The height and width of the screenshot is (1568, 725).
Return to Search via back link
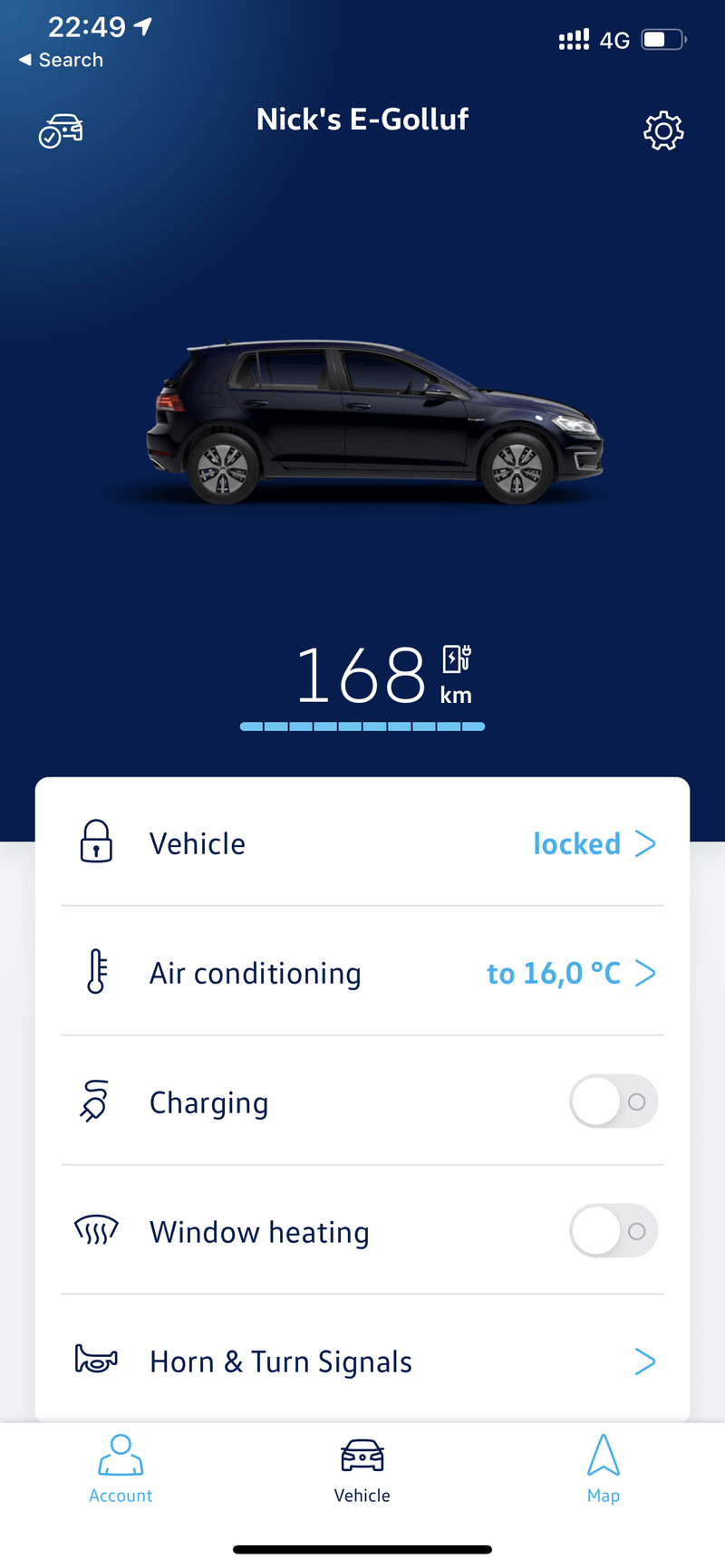[x=62, y=60]
